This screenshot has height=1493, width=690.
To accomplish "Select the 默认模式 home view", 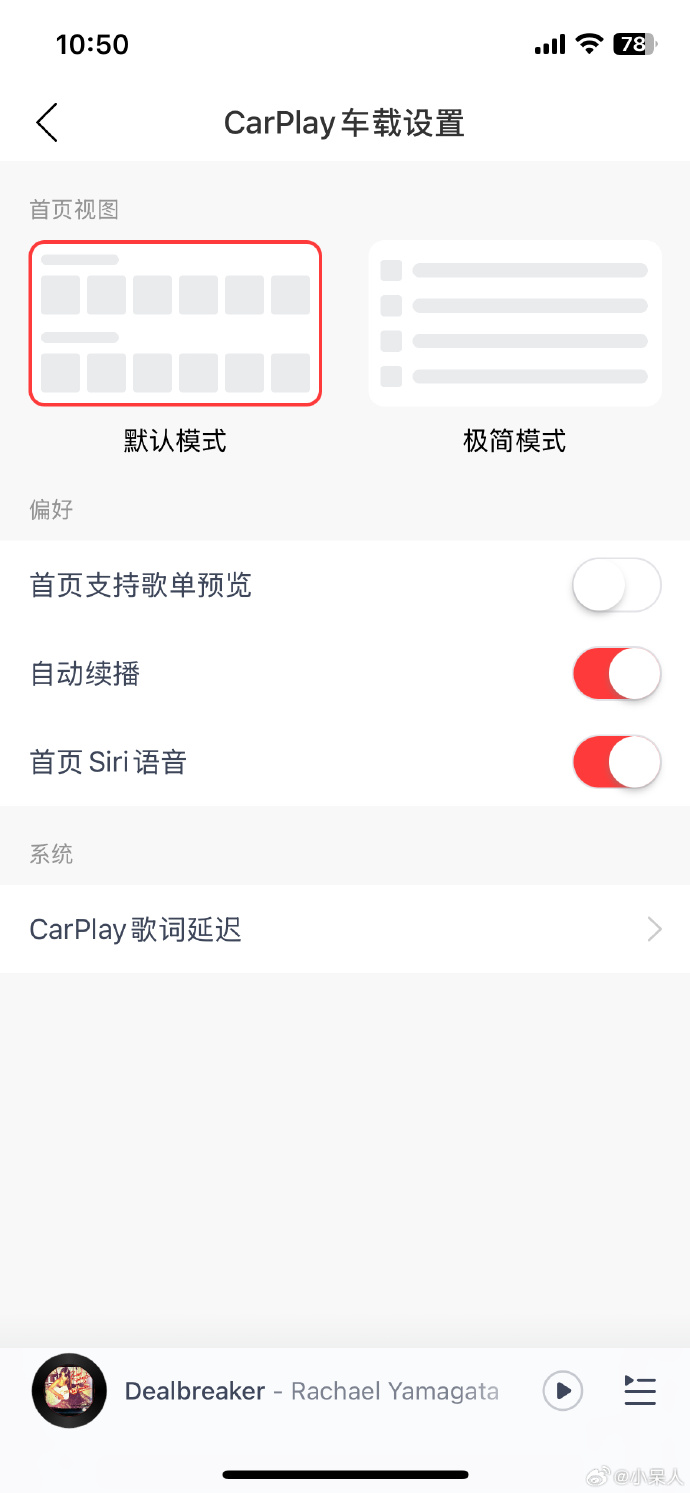I will [x=175, y=324].
